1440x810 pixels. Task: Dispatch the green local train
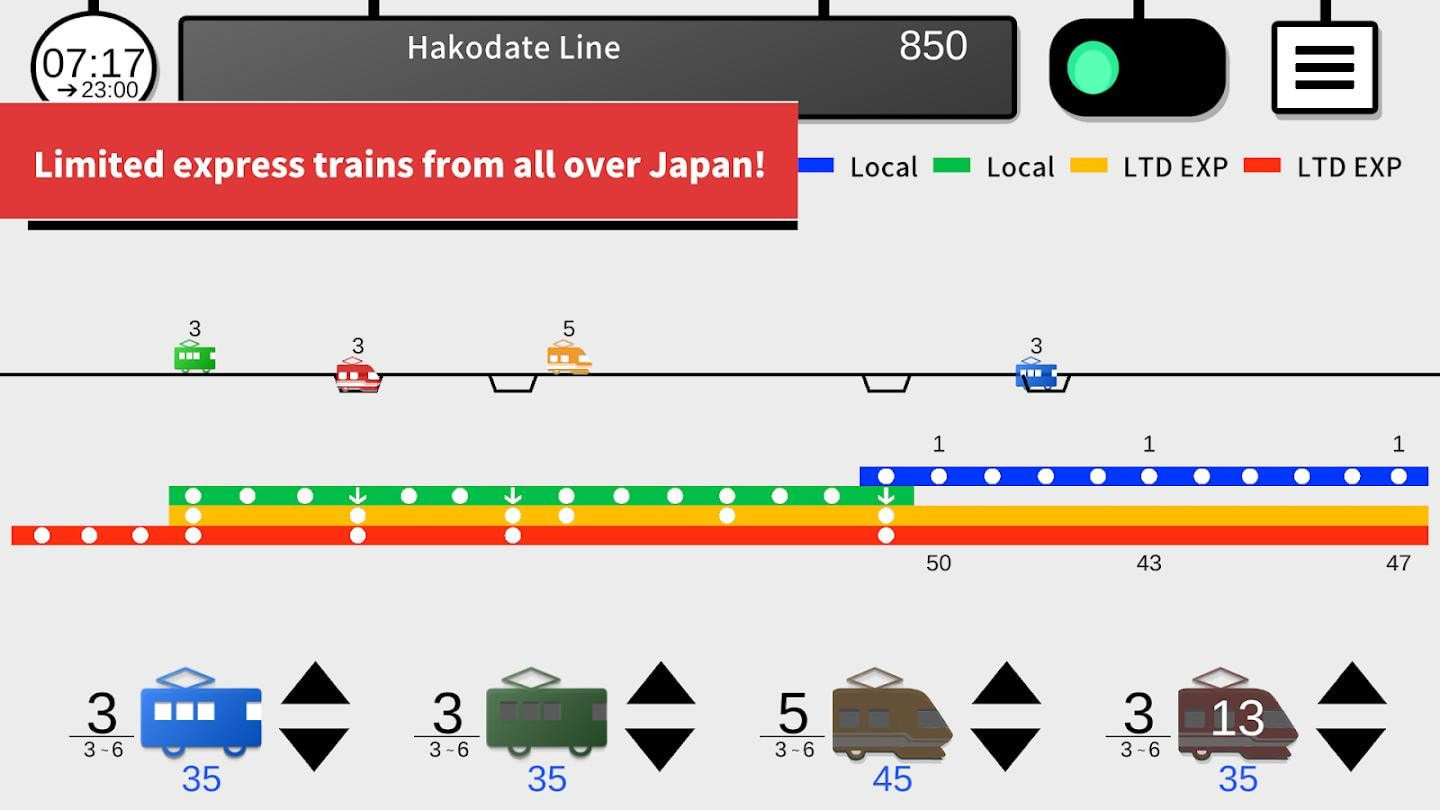546,714
